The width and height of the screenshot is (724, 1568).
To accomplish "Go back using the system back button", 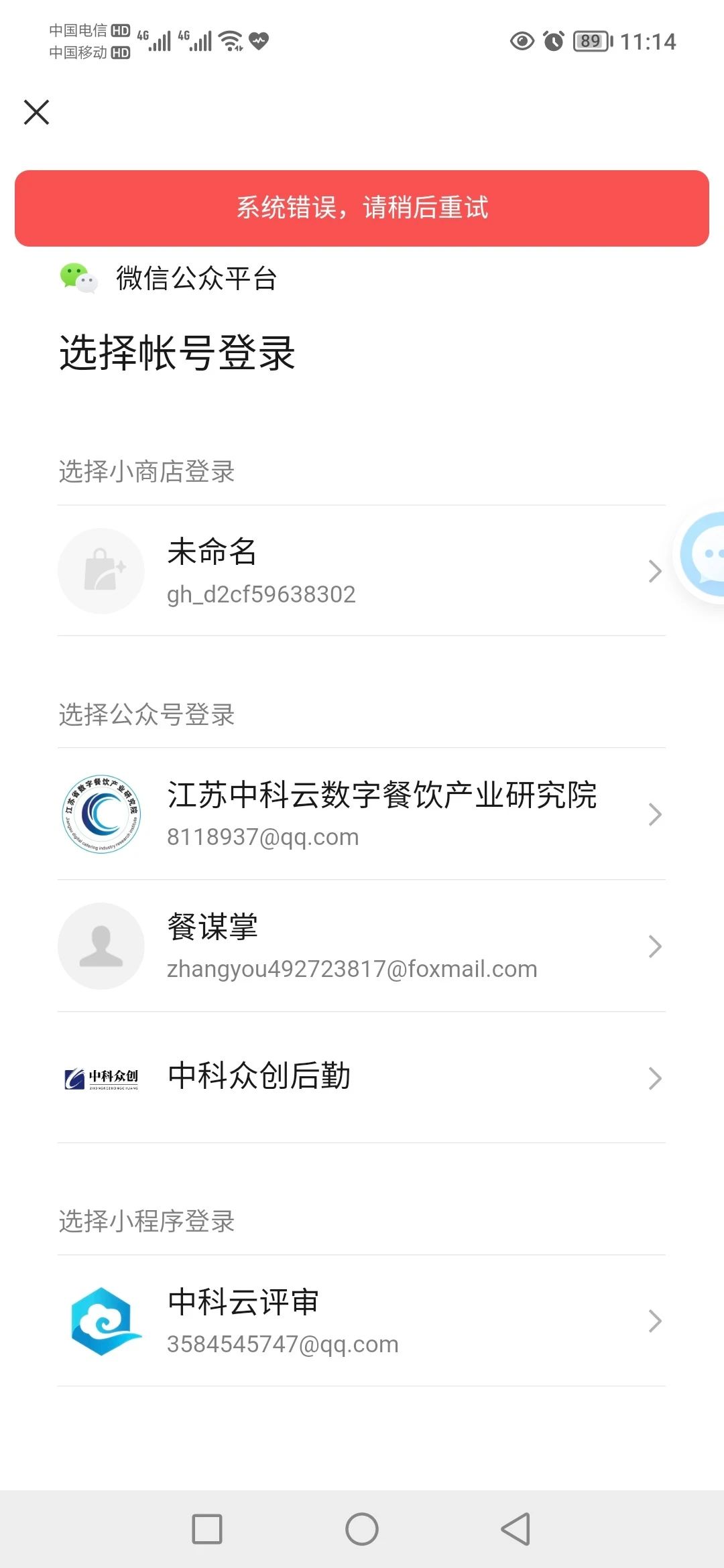I will [516, 1529].
